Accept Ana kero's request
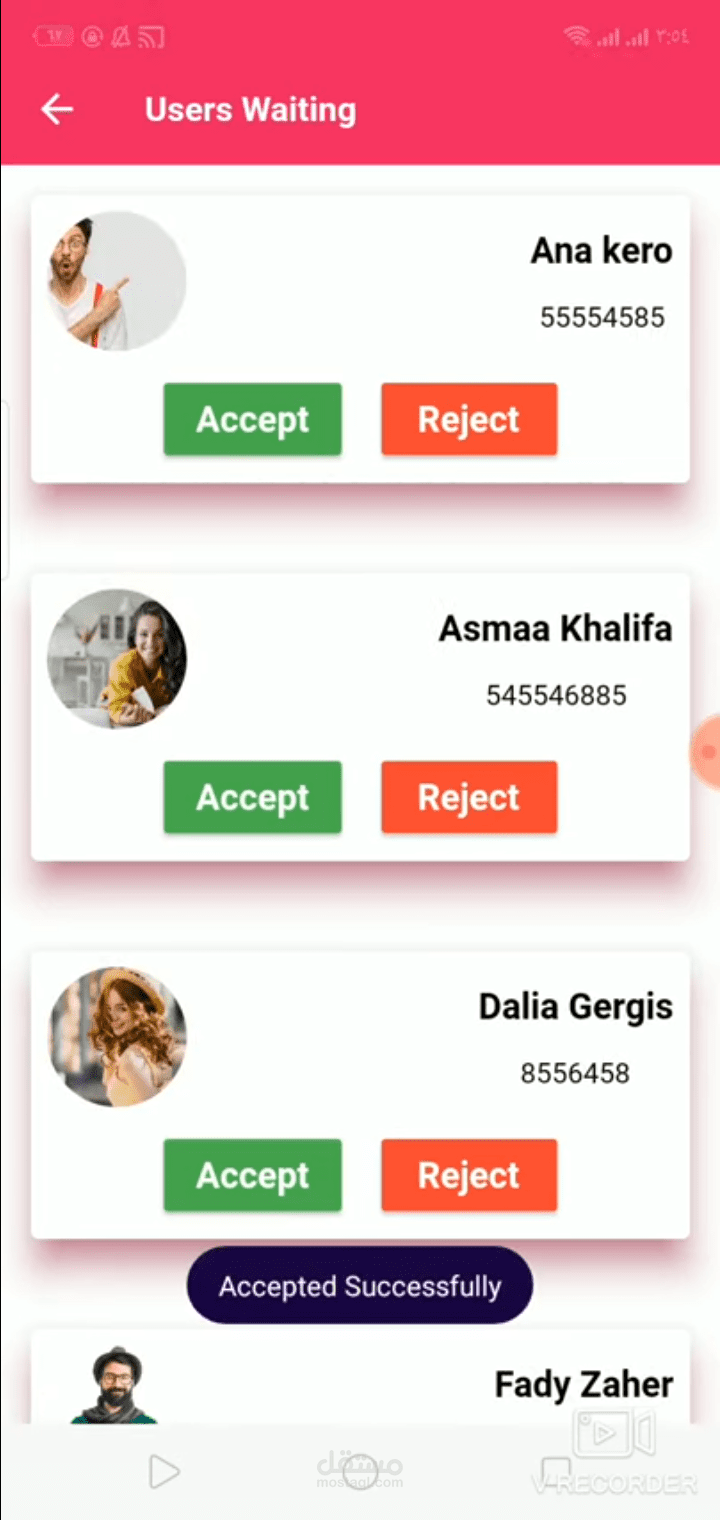The height and width of the screenshot is (1520, 720). click(252, 419)
